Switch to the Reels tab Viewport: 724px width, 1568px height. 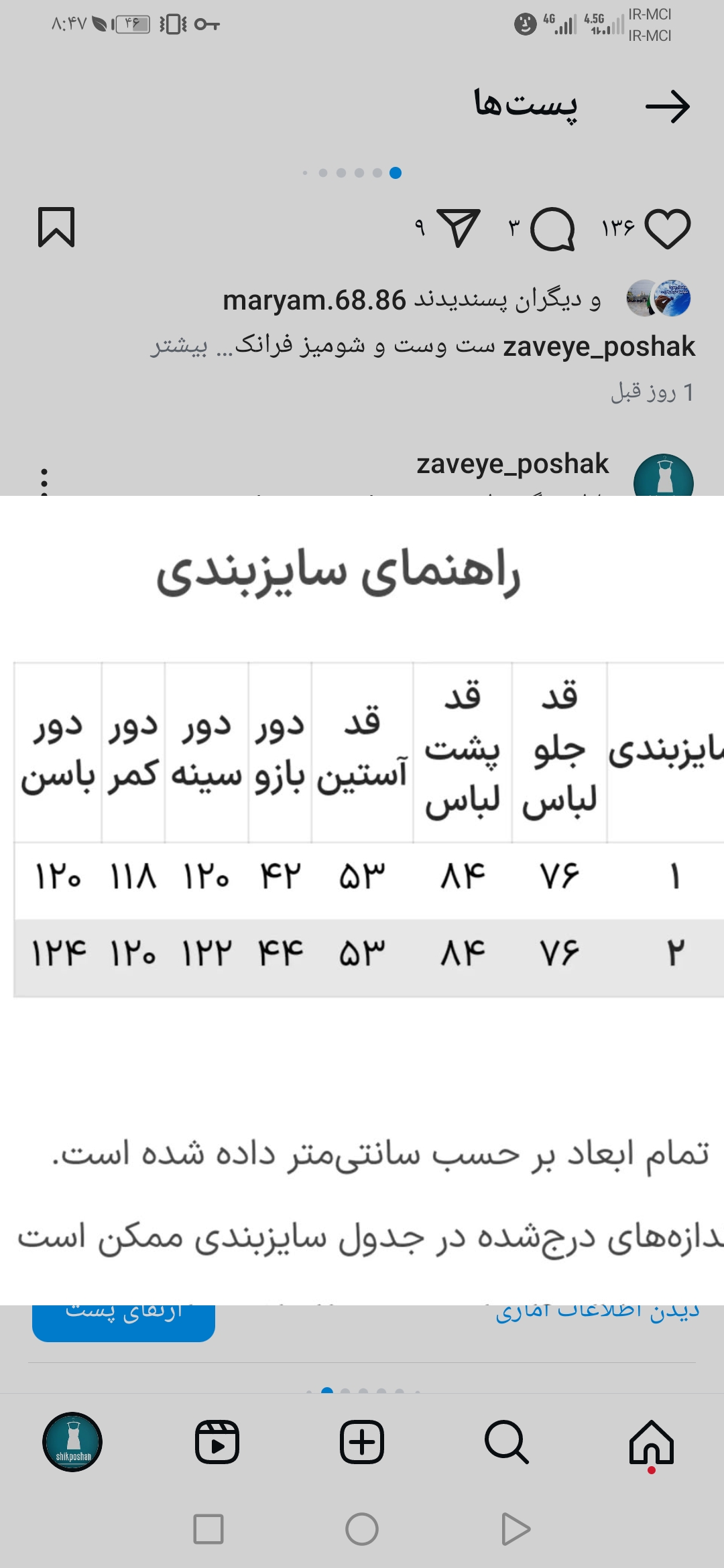217,1442
